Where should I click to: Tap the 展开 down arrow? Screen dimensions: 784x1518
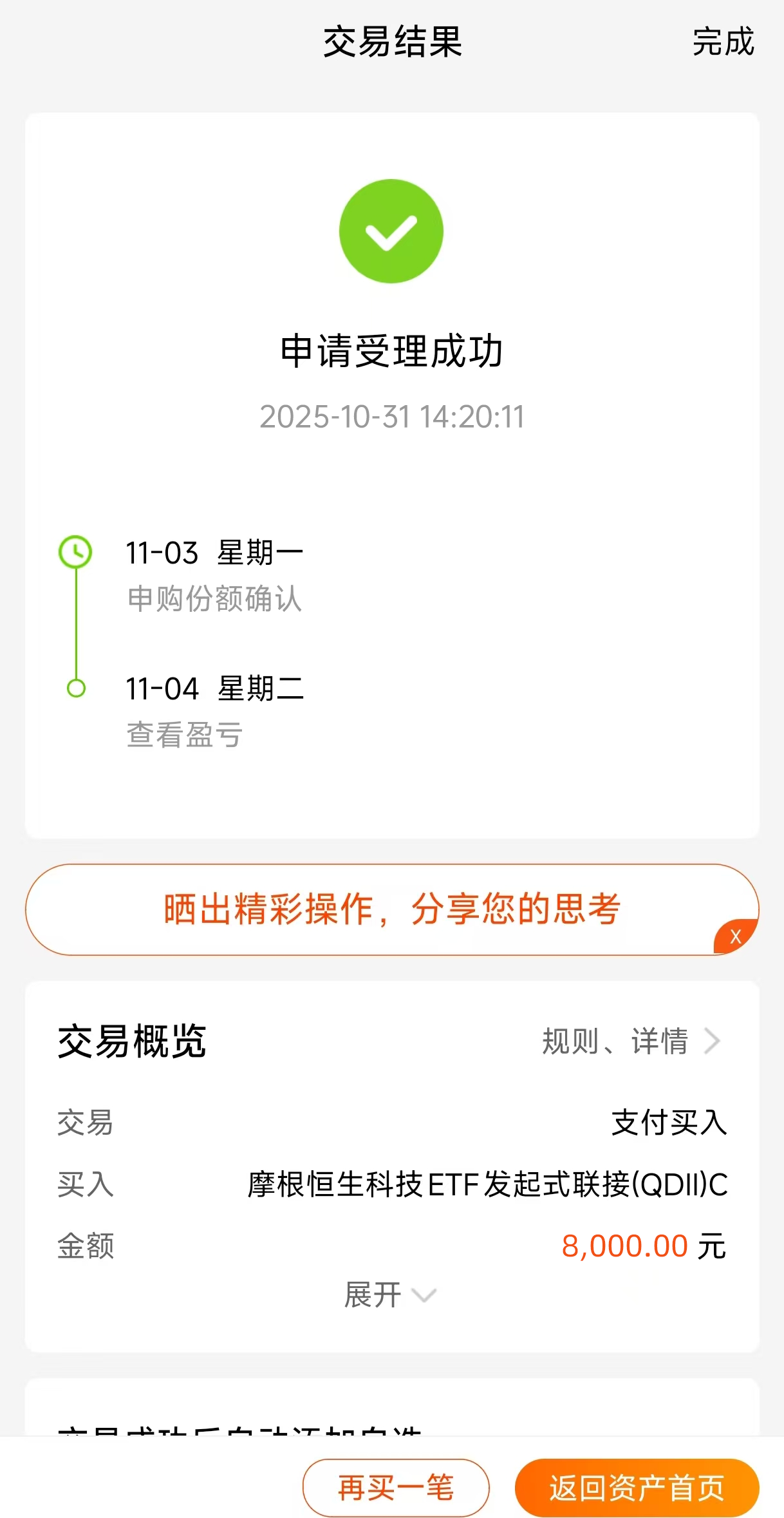(424, 1296)
